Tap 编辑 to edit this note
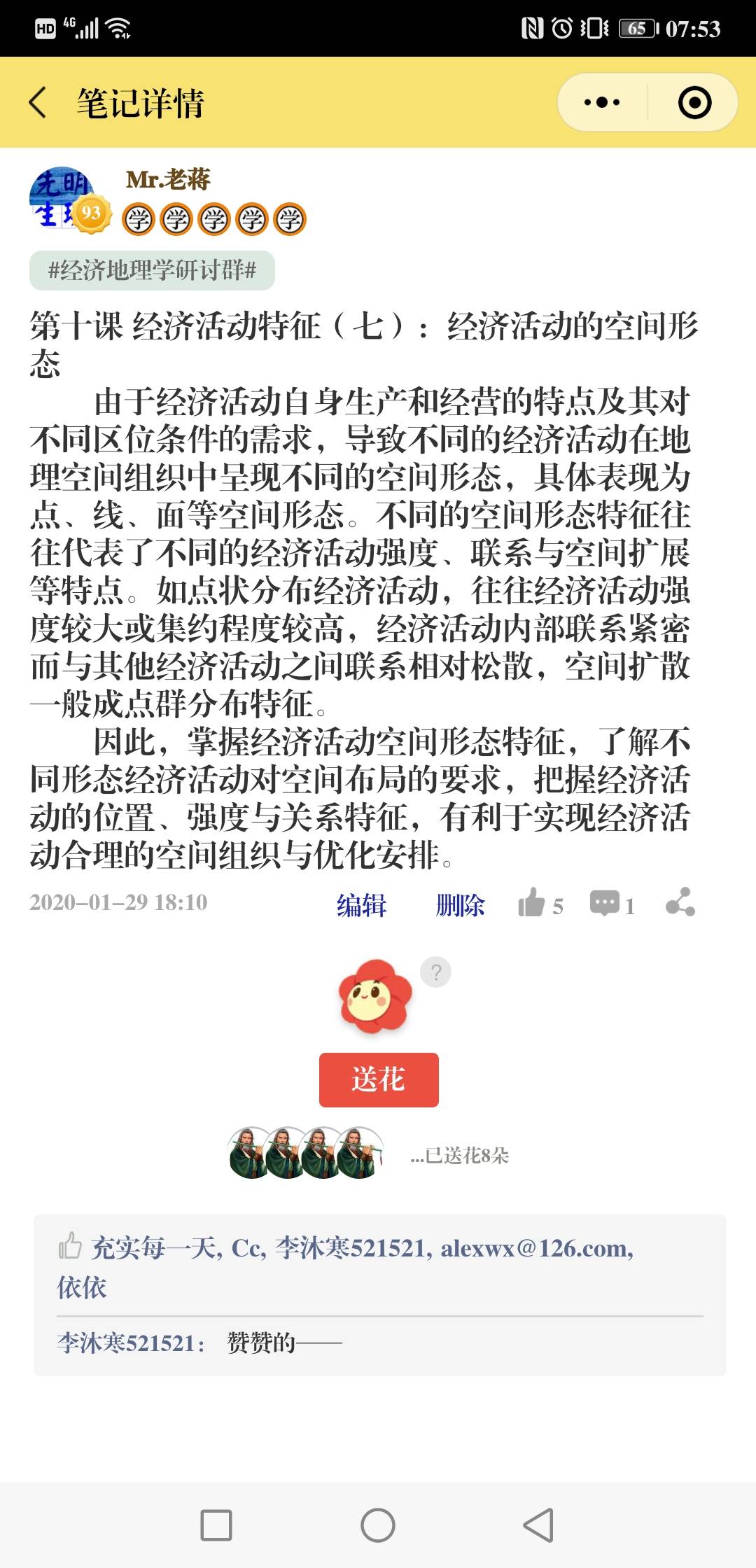 coord(361,905)
